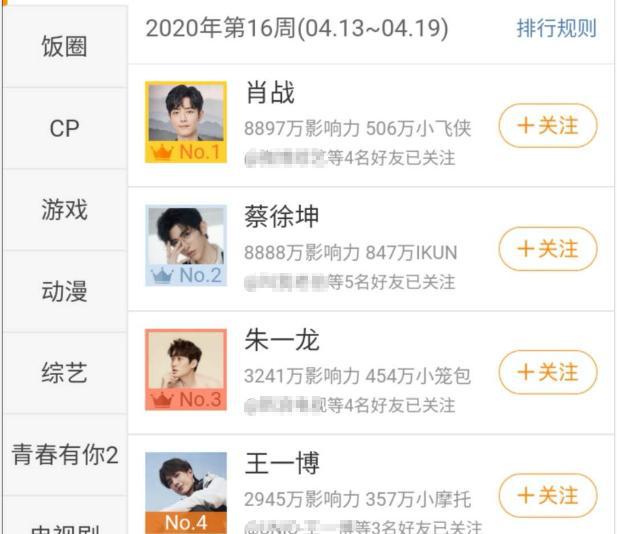Viewport: 617px width, 534px height.
Task: Switch to the CP category
Action: [64, 128]
